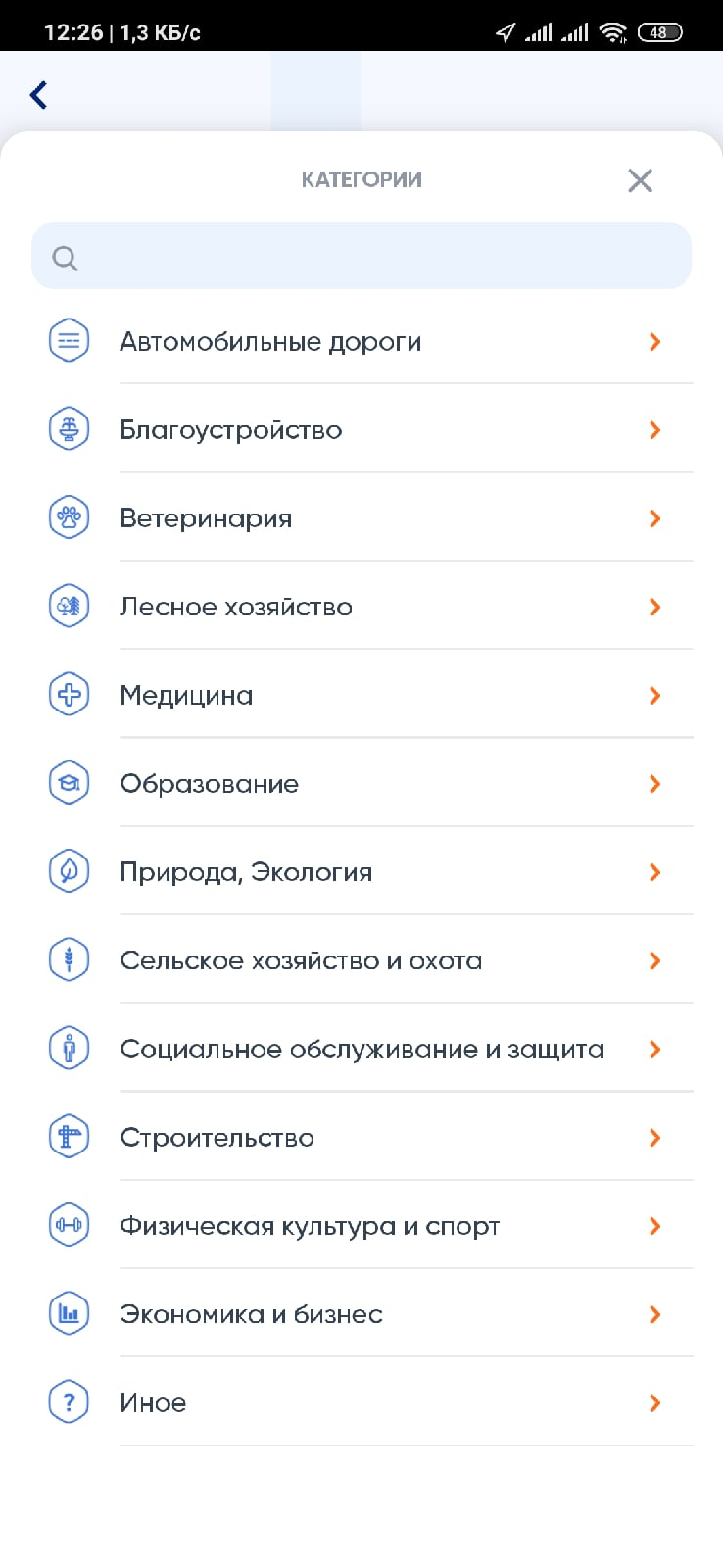This screenshot has height=1568, width=723.
Task: Open Социальное обслуживание и защита
Action: coord(361,1049)
